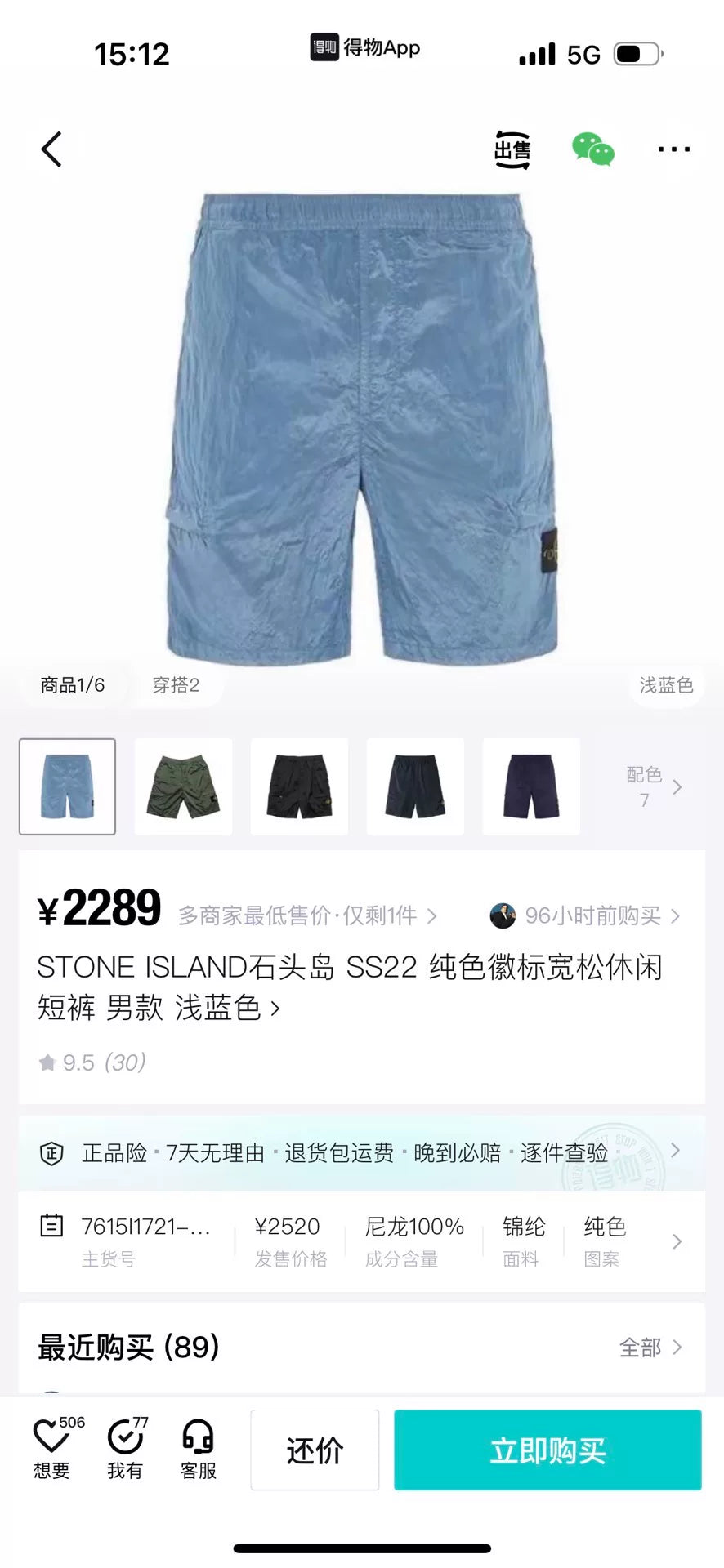Make an offer with 还价
Viewport: 724px width, 1568px height.
click(315, 1450)
